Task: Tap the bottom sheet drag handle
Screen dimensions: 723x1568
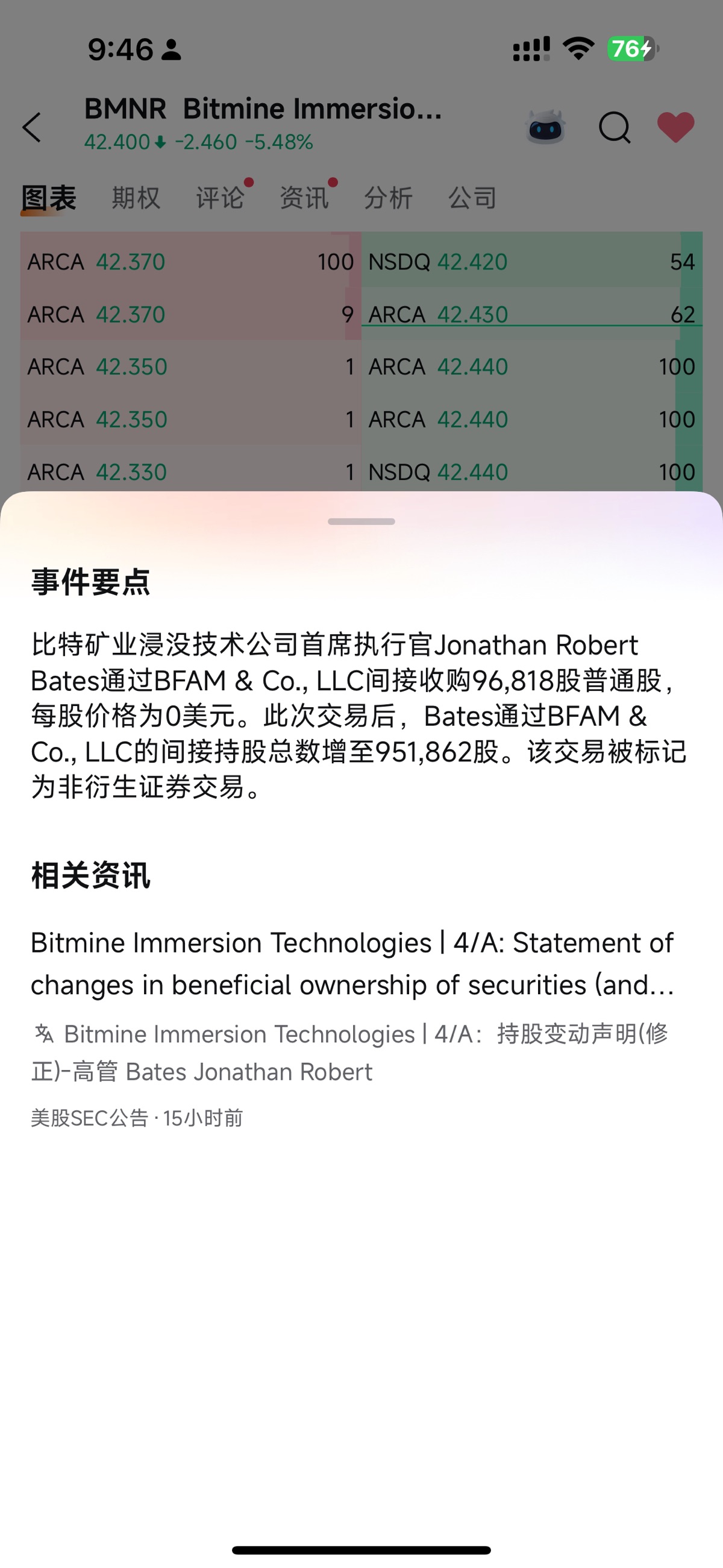Action: [361, 521]
